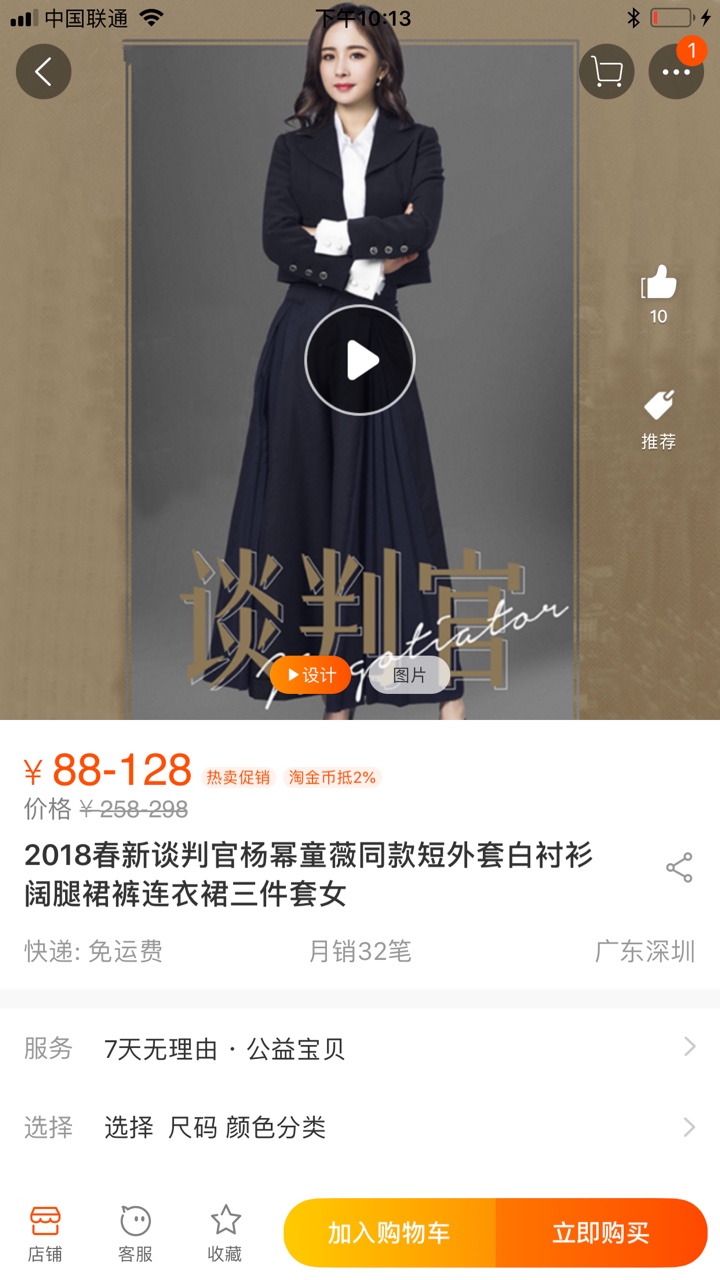The image size is (720, 1280).
Task: Switch to the 设计 video tab
Action: point(310,675)
